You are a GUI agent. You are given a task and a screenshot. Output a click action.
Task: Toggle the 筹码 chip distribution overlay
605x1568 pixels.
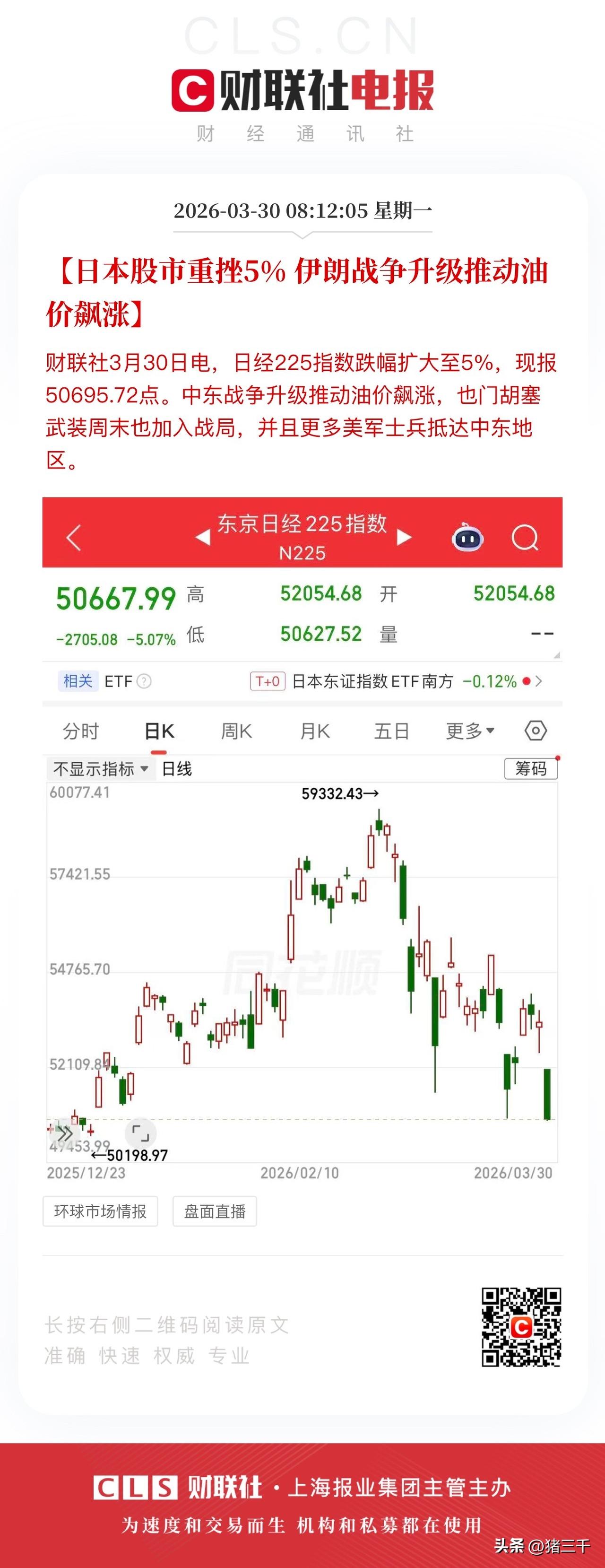[x=531, y=769]
